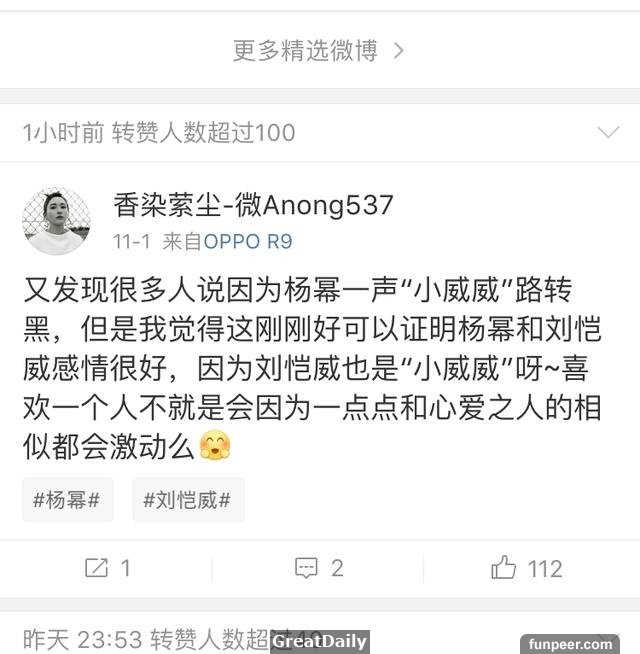Open comments on this post
640x654 pixels.
click(320, 568)
